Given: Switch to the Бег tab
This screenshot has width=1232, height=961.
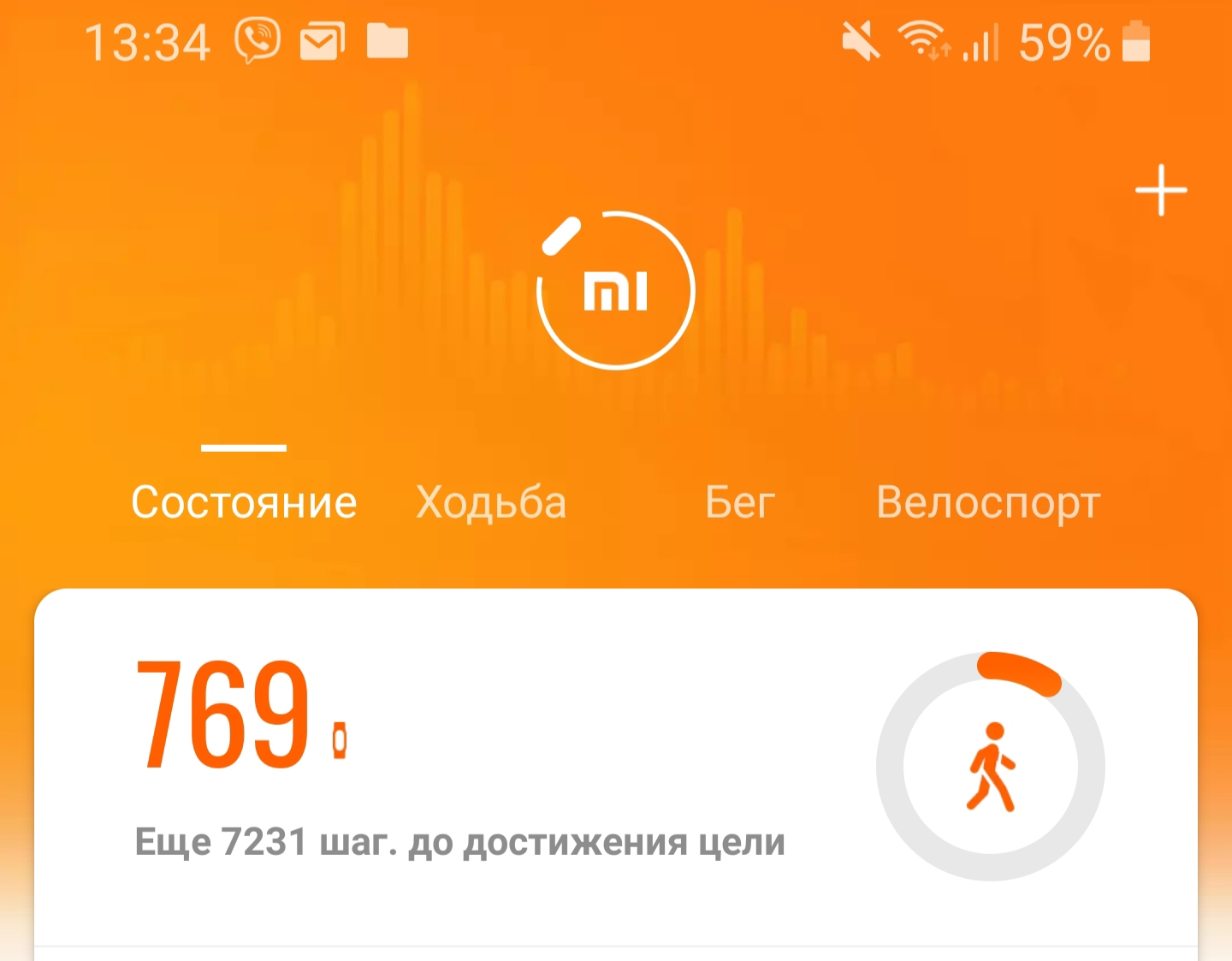Looking at the screenshot, I should pos(740,502).
